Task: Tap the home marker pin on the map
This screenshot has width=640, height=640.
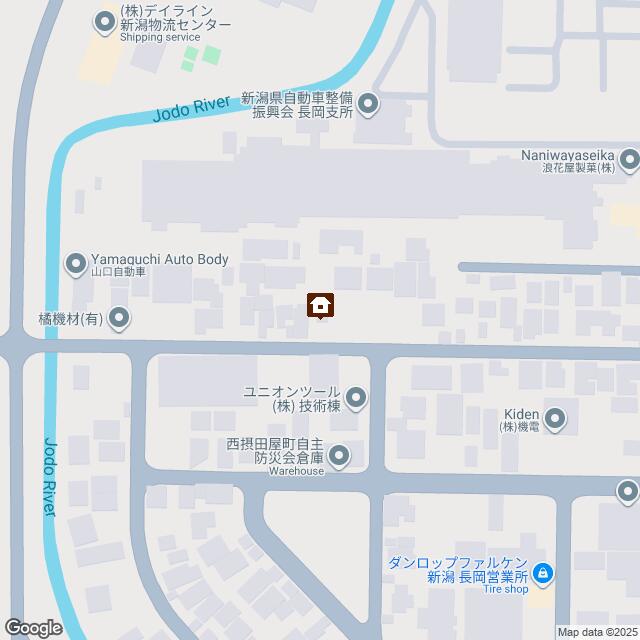Action: click(x=320, y=305)
